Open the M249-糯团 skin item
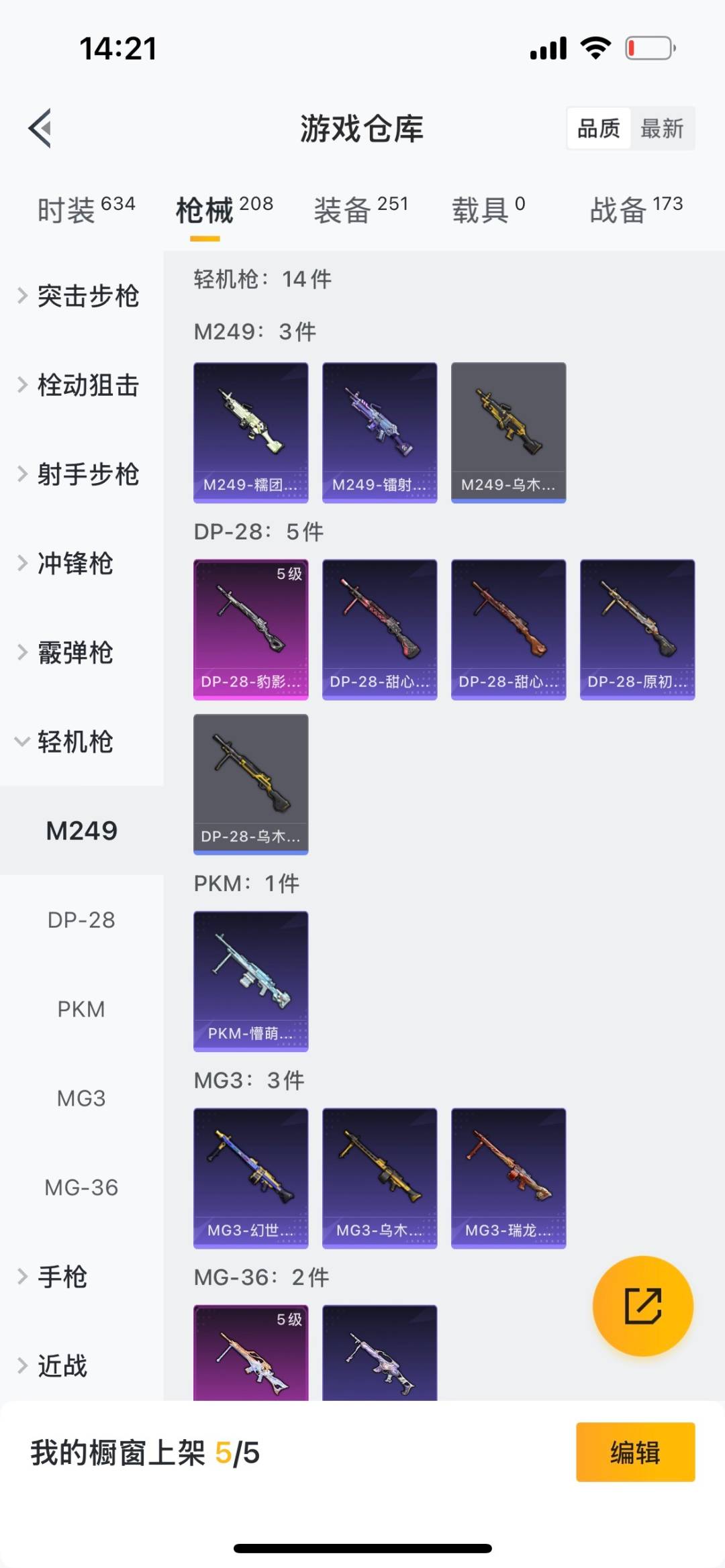This screenshot has height=1568, width=725. [251, 432]
